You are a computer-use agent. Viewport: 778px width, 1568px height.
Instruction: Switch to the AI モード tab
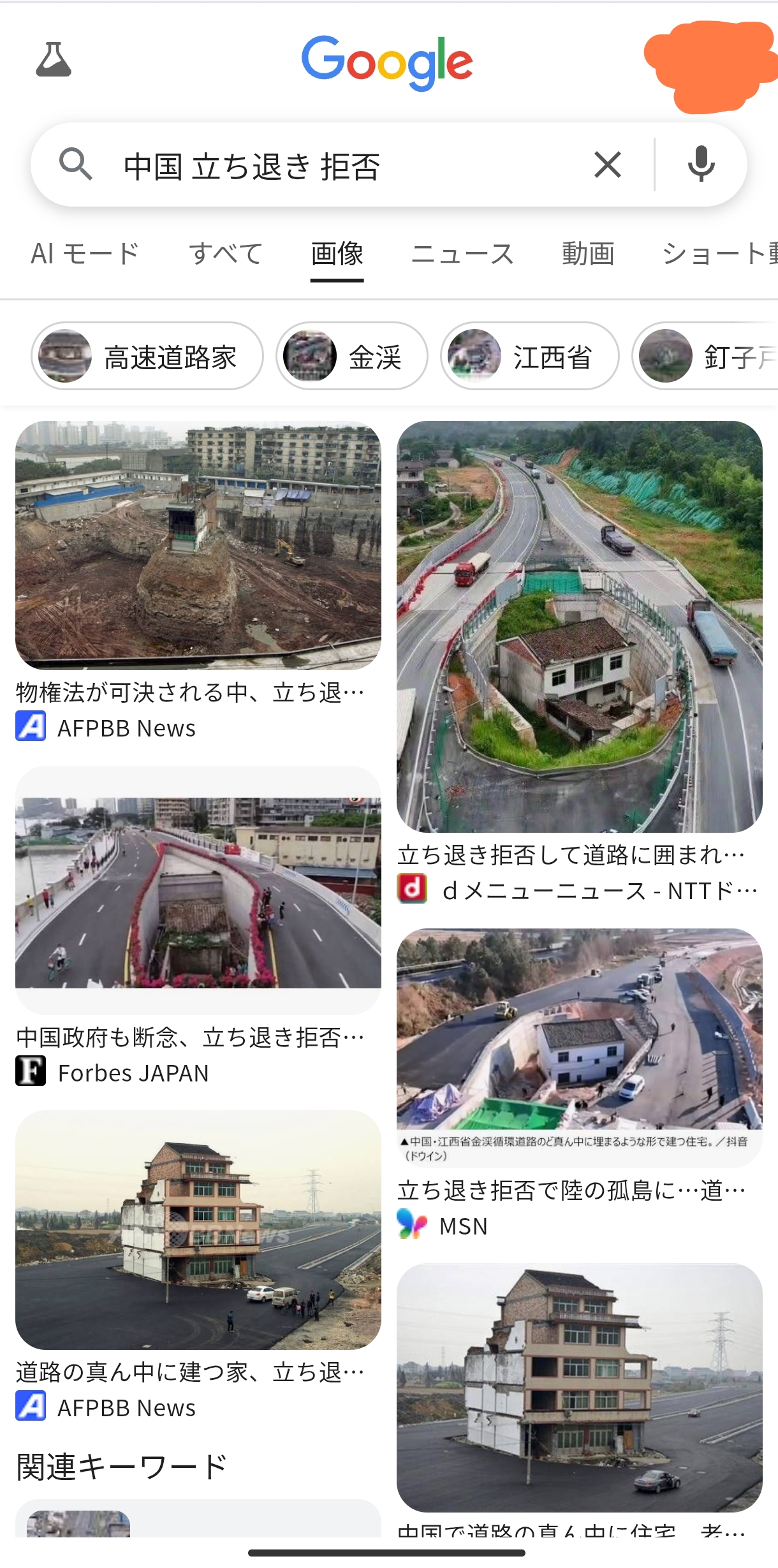click(x=85, y=254)
